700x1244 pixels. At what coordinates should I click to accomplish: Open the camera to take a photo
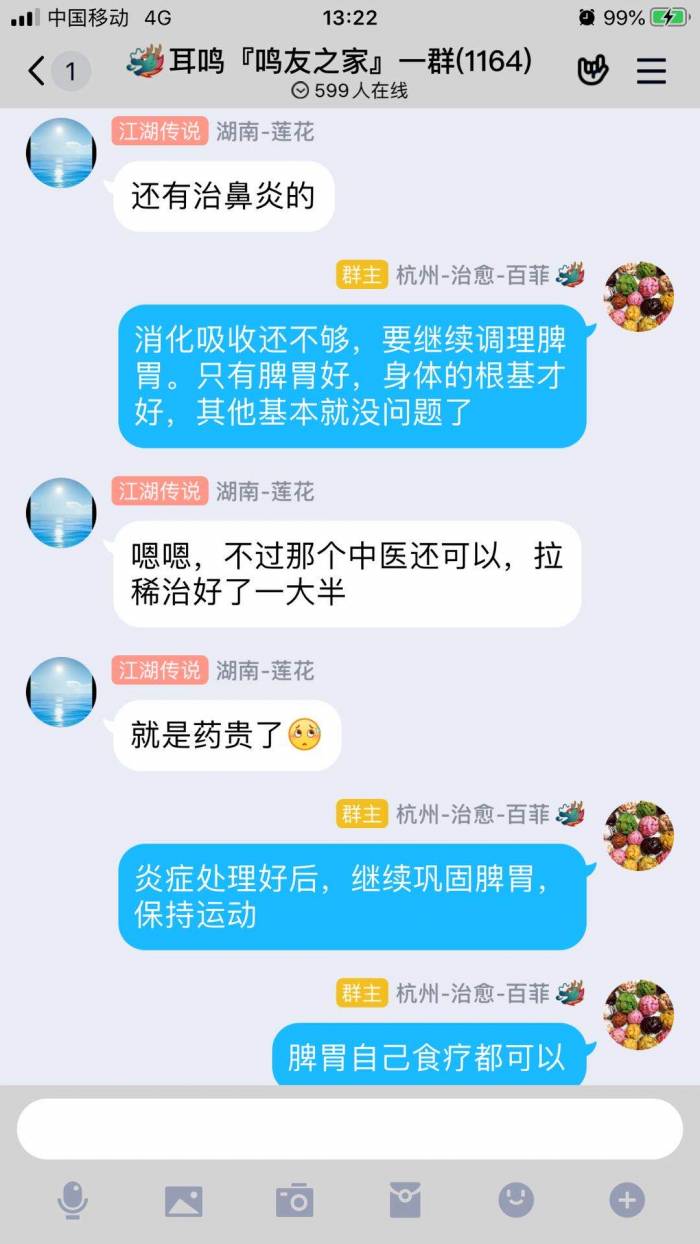(x=294, y=1201)
